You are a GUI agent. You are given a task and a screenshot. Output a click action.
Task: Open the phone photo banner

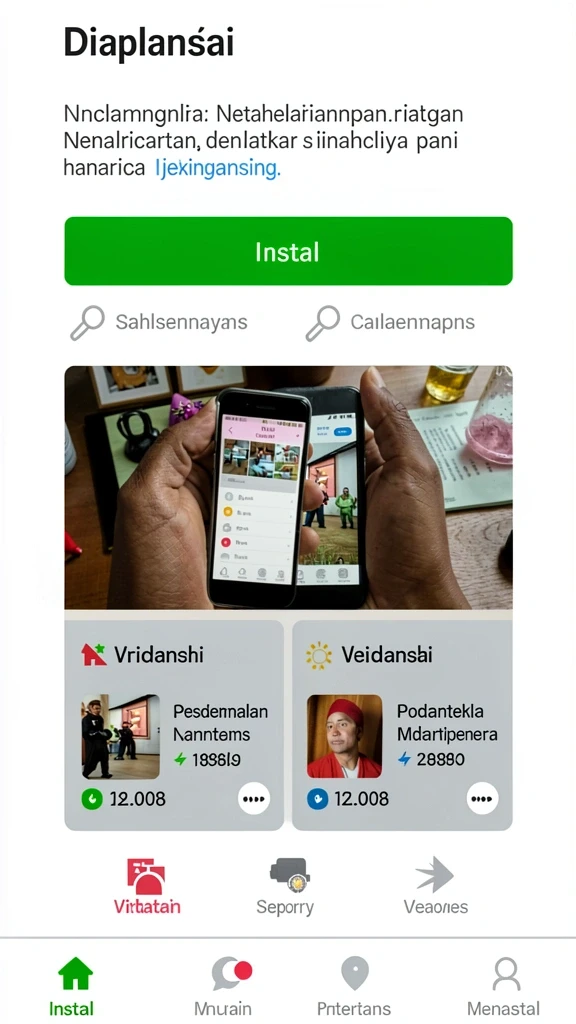tap(288, 487)
